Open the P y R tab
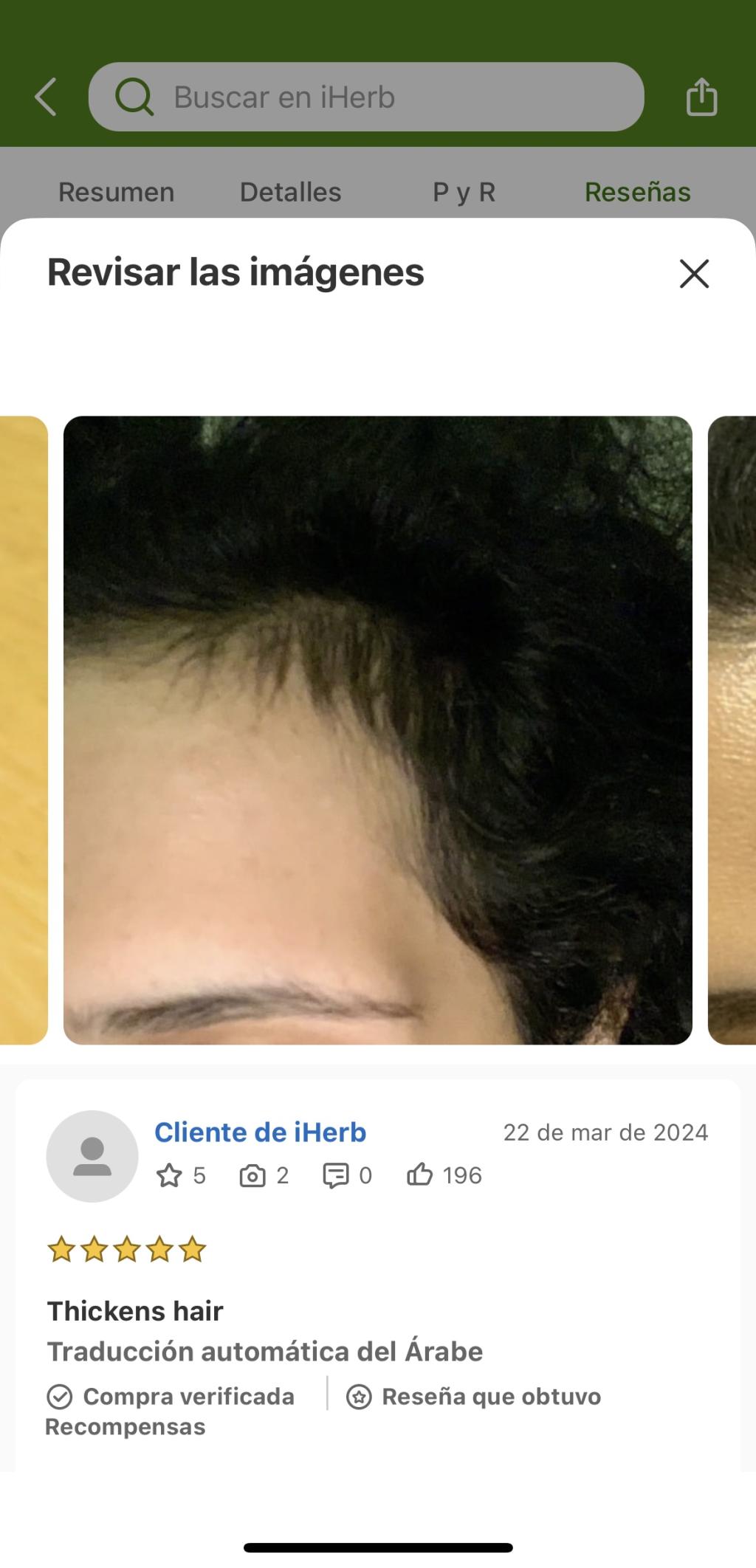The width and height of the screenshot is (756, 1568). pos(464,192)
